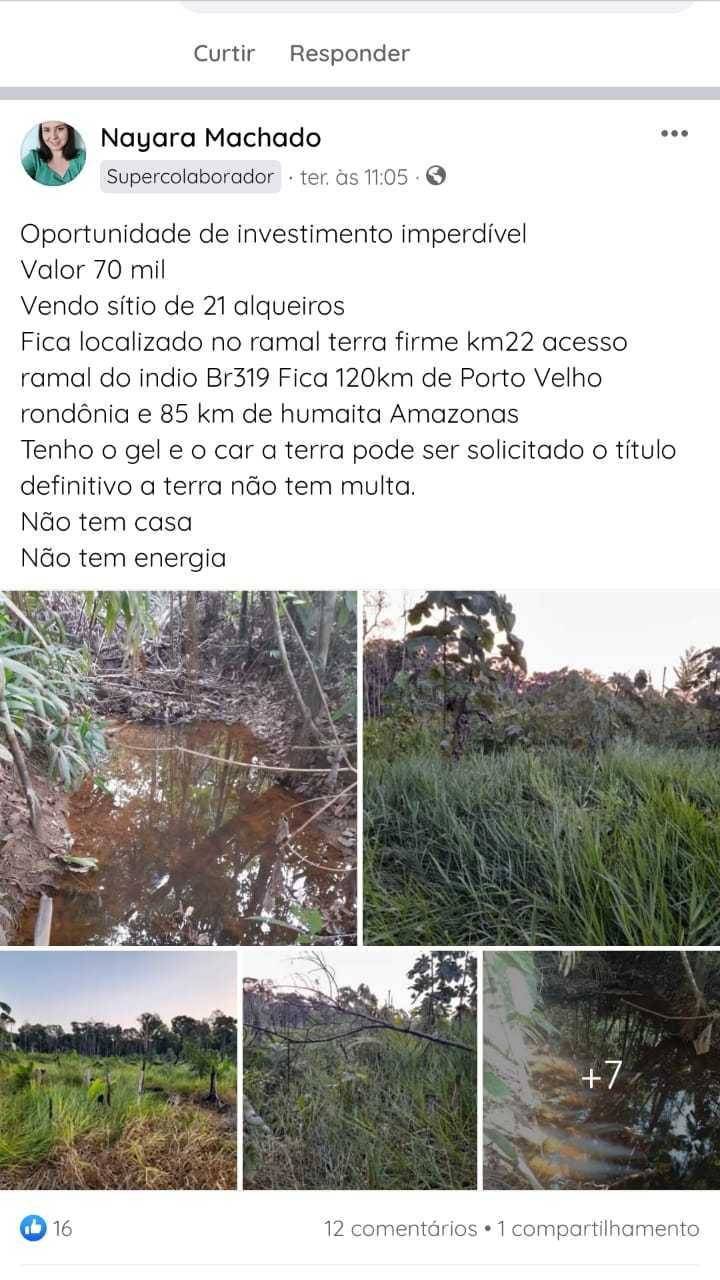Image resolution: width=720 pixels, height=1280 pixels.
Task: Open Nayara Machado's profile picture
Action: pyautogui.click(x=53, y=154)
